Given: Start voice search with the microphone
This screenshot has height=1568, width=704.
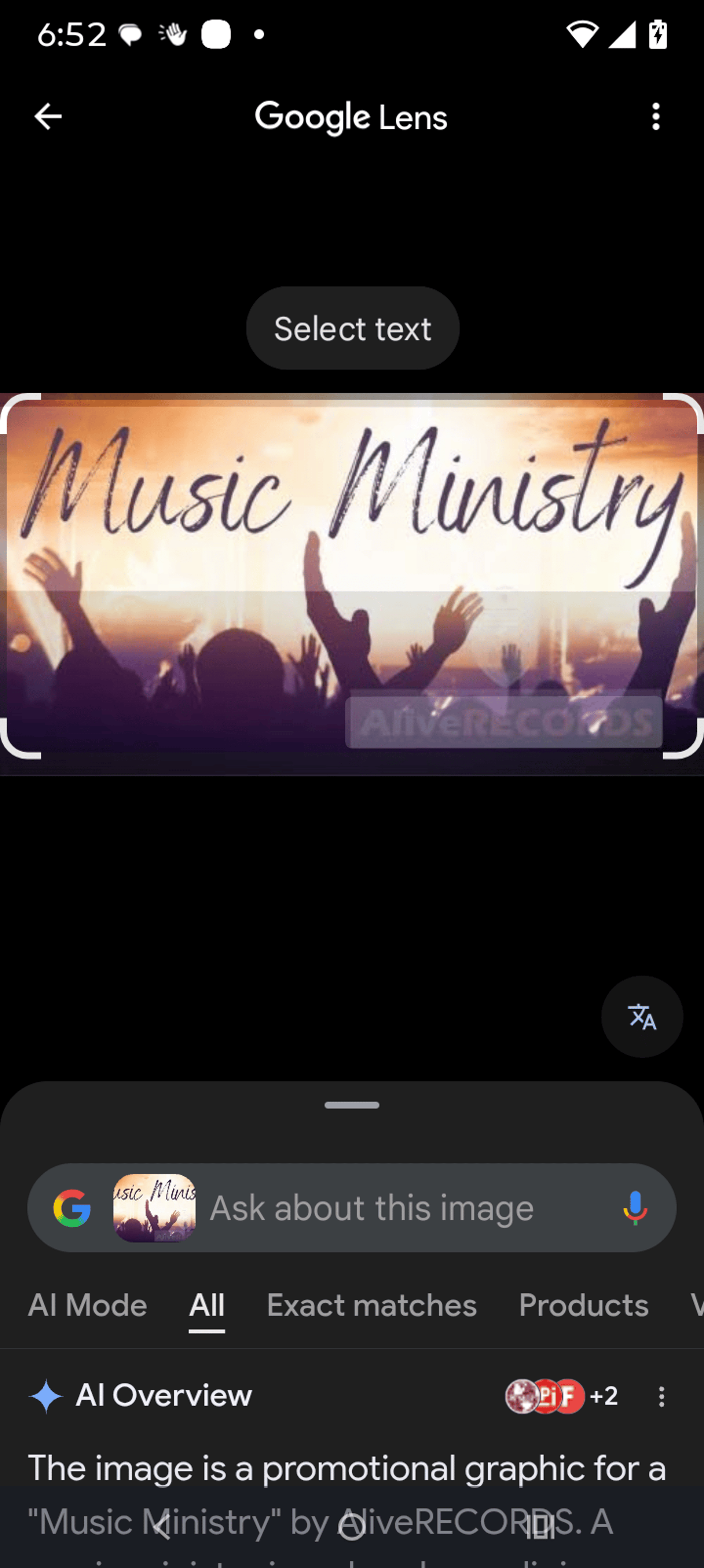Looking at the screenshot, I should [x=635, y=1208].
